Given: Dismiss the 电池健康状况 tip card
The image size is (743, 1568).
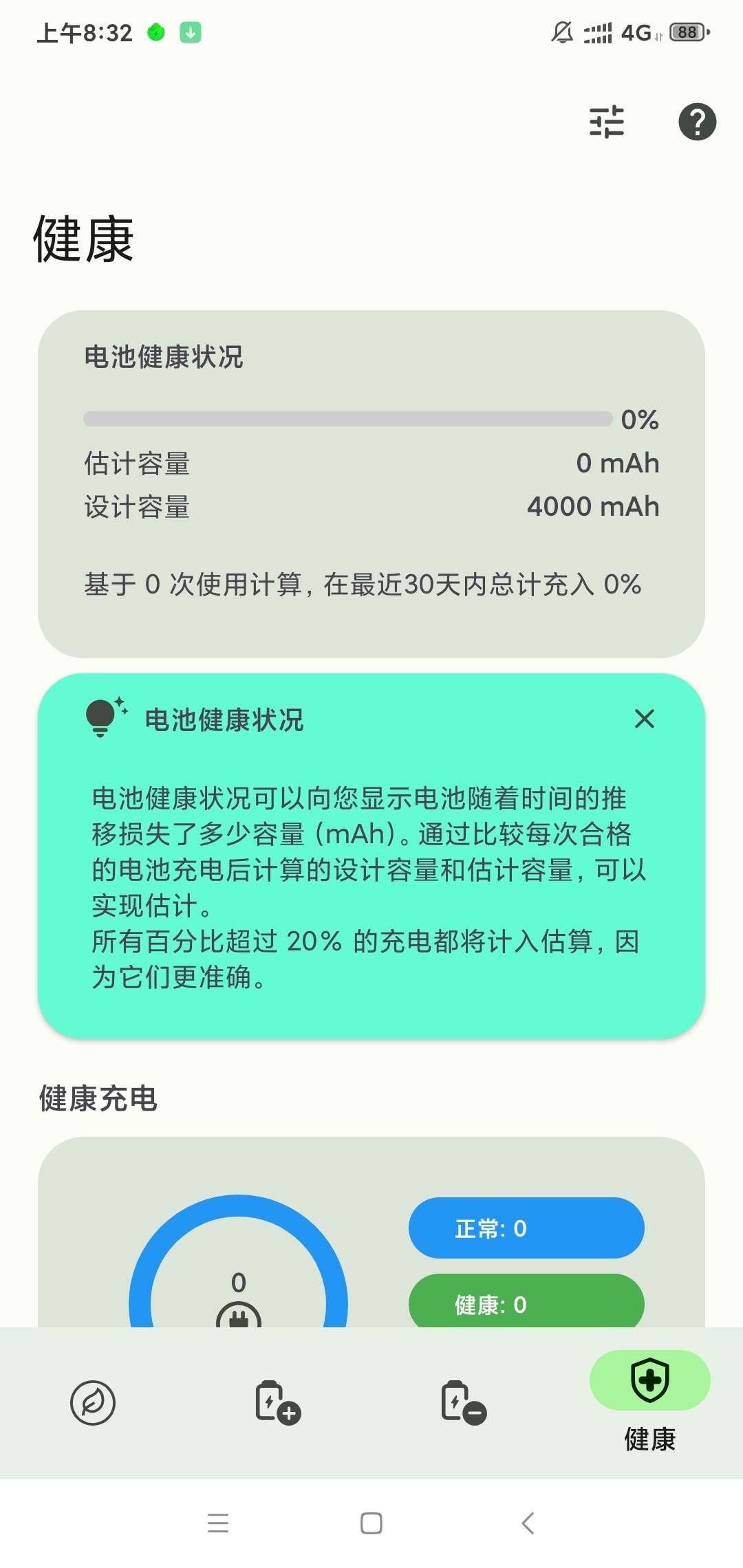Looking at the screenshot, I should [644, 719].
